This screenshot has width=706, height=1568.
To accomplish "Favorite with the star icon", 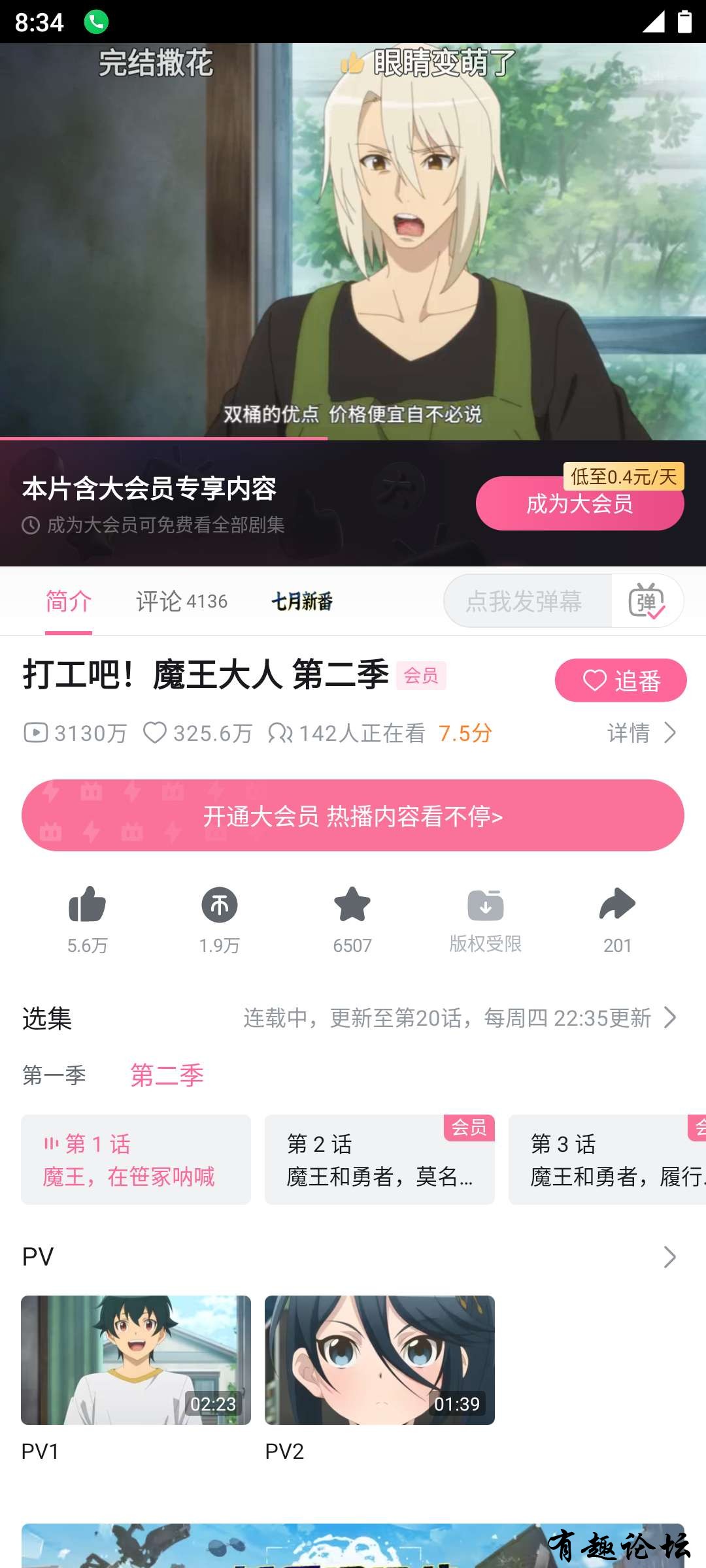I will [352, 906].
